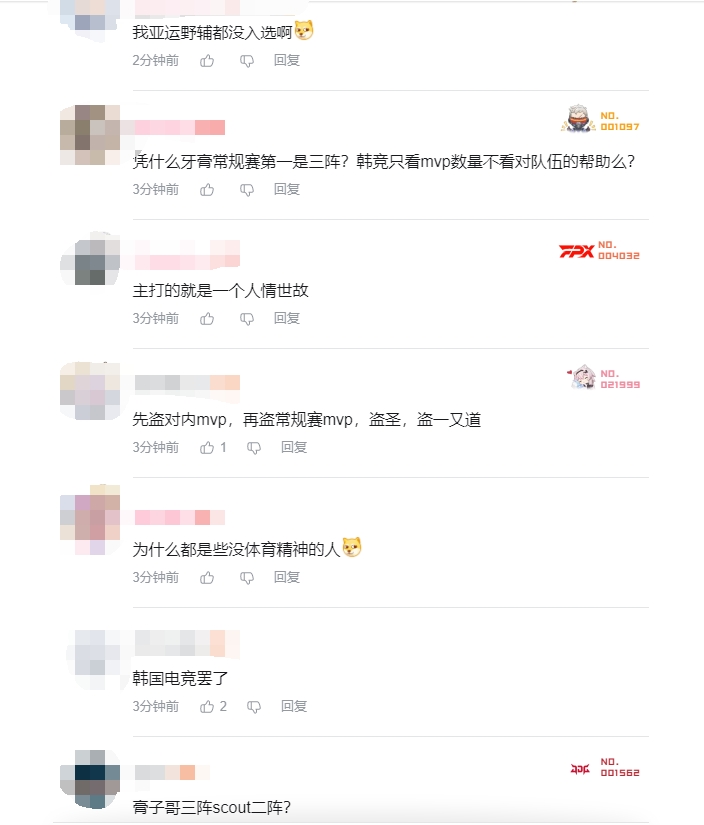Image resolution: width=704 pixels, height=825 pixels.
Task: Reply to the comment '为什么都是些没体育精神的人'
Action: pos(287,577)
